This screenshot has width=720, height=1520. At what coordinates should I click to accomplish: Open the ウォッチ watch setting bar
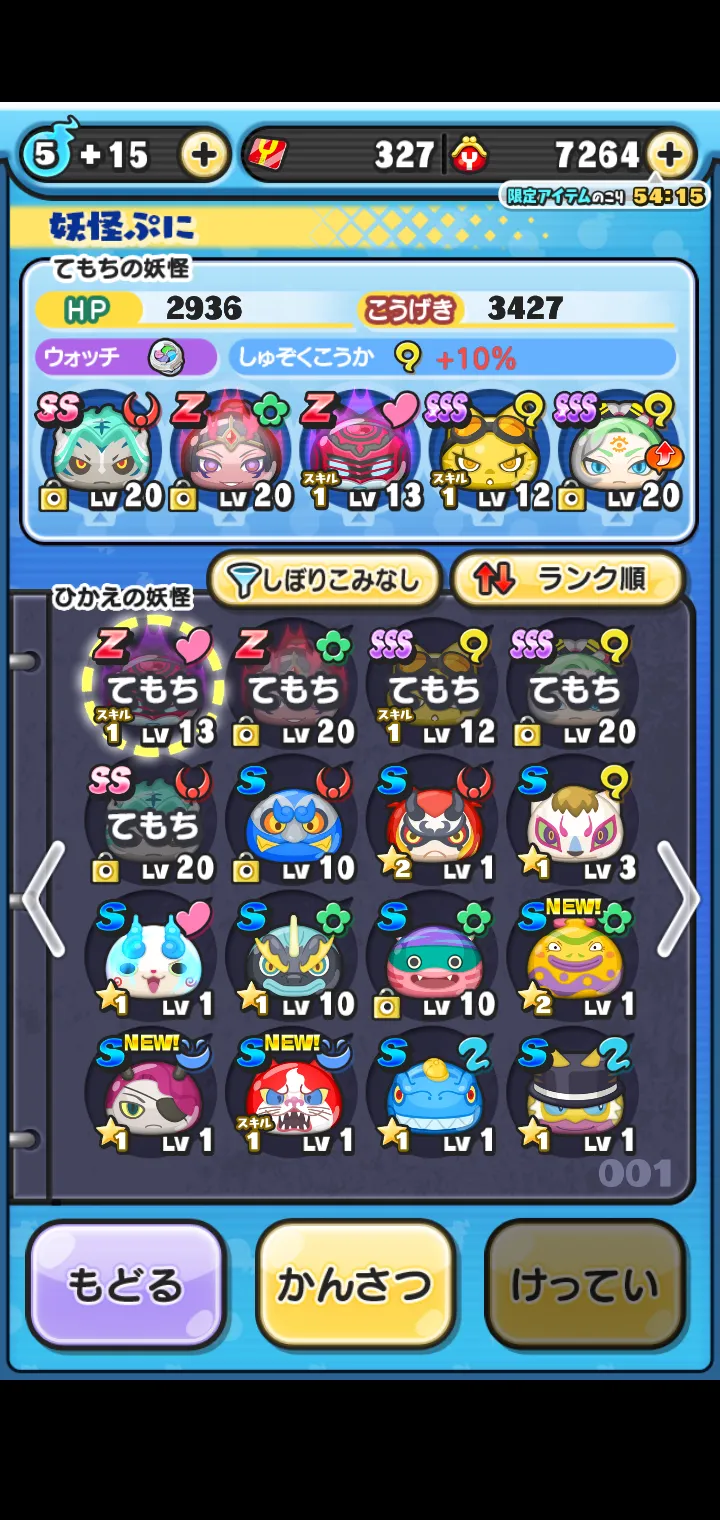pos(126,357)
